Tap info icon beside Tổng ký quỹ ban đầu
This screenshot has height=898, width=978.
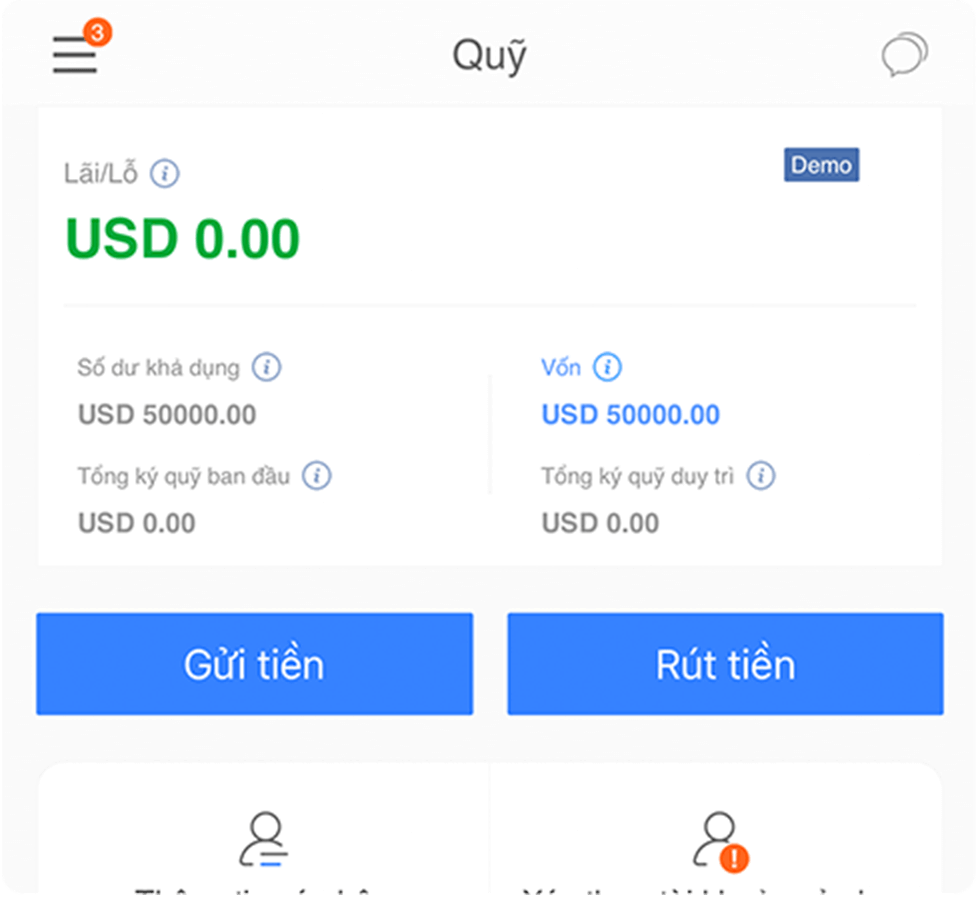[x=317, y=476]
